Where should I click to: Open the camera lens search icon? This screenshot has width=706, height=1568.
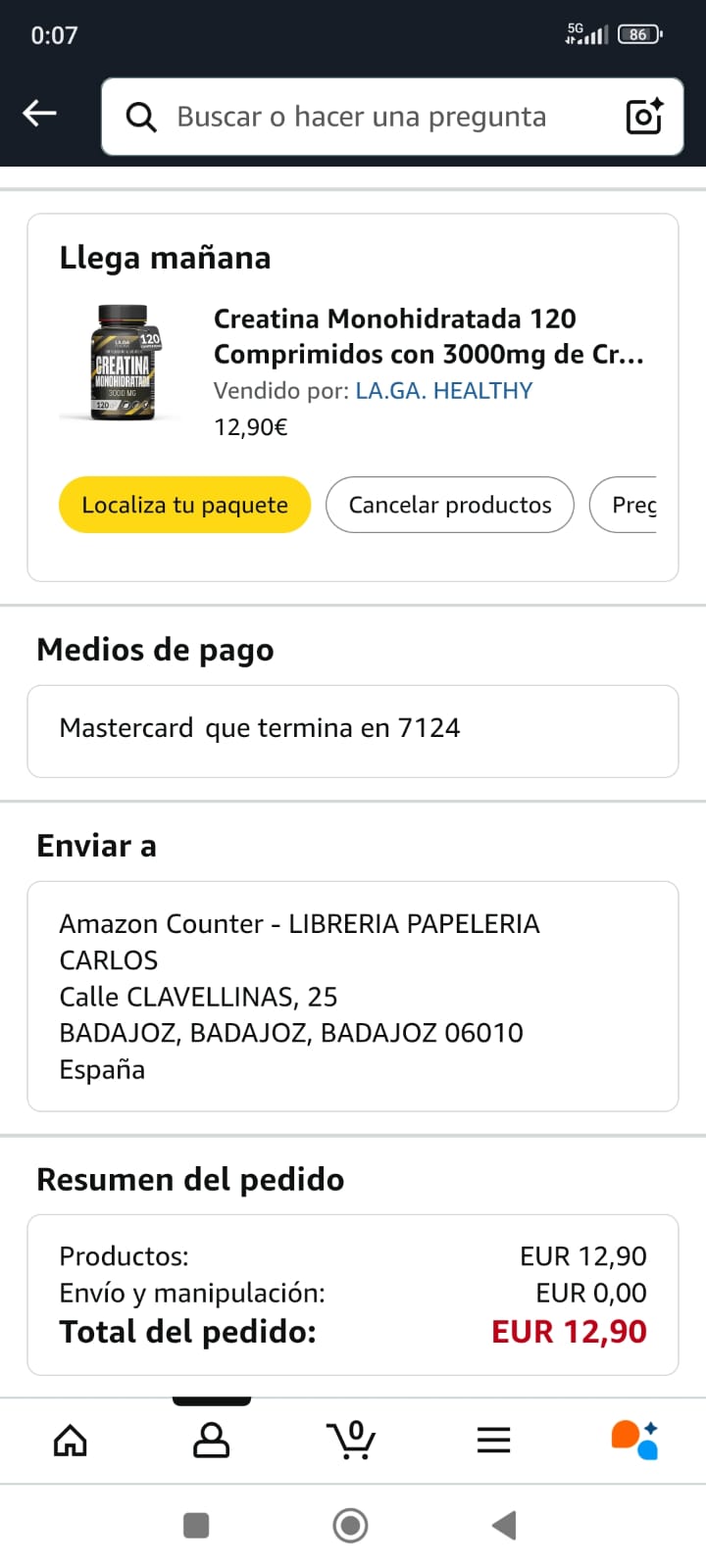pyautogui.click(x=644, y=117)
